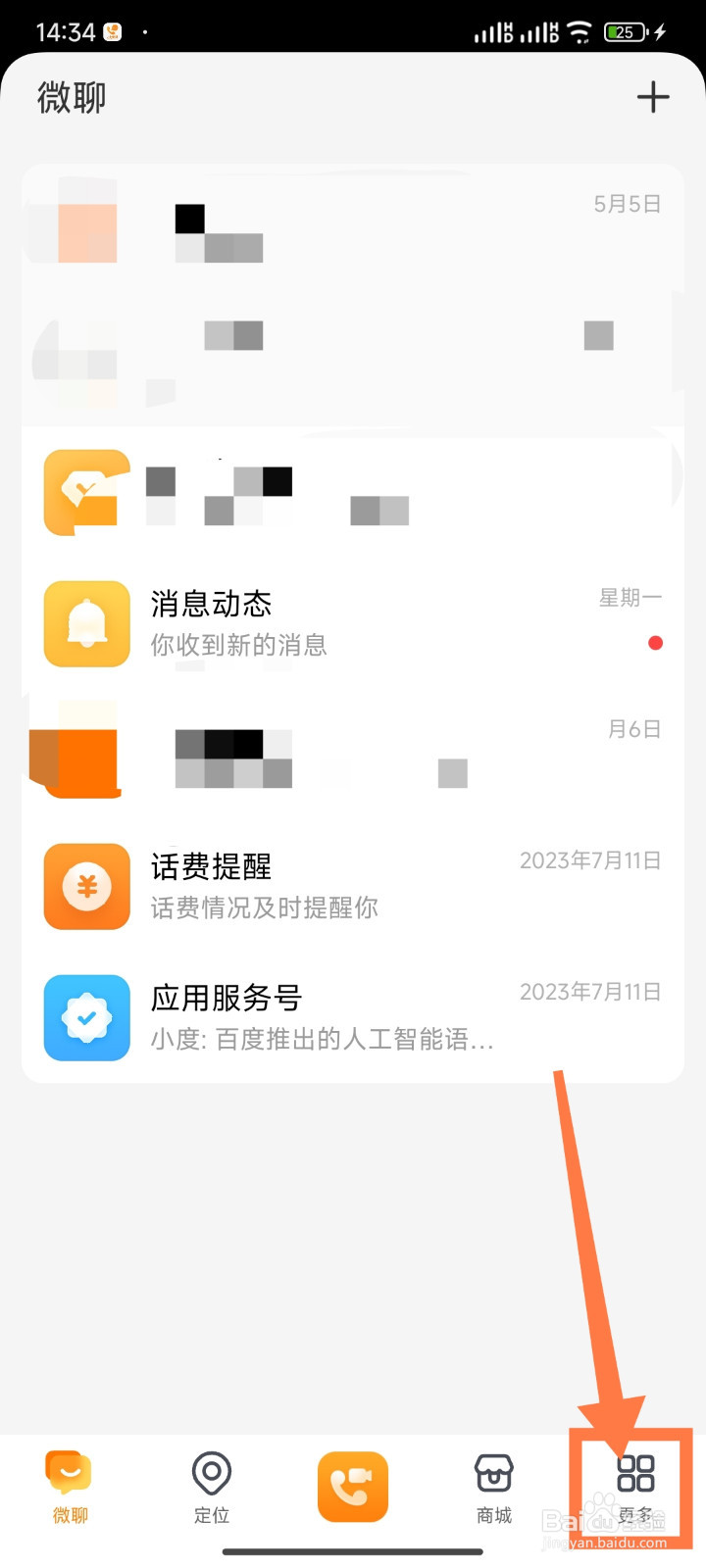Viewport: 706px width, 1568px height.
Task: Tap the gesture navigation bar at bottom
Action: (x=353, y=1551)
